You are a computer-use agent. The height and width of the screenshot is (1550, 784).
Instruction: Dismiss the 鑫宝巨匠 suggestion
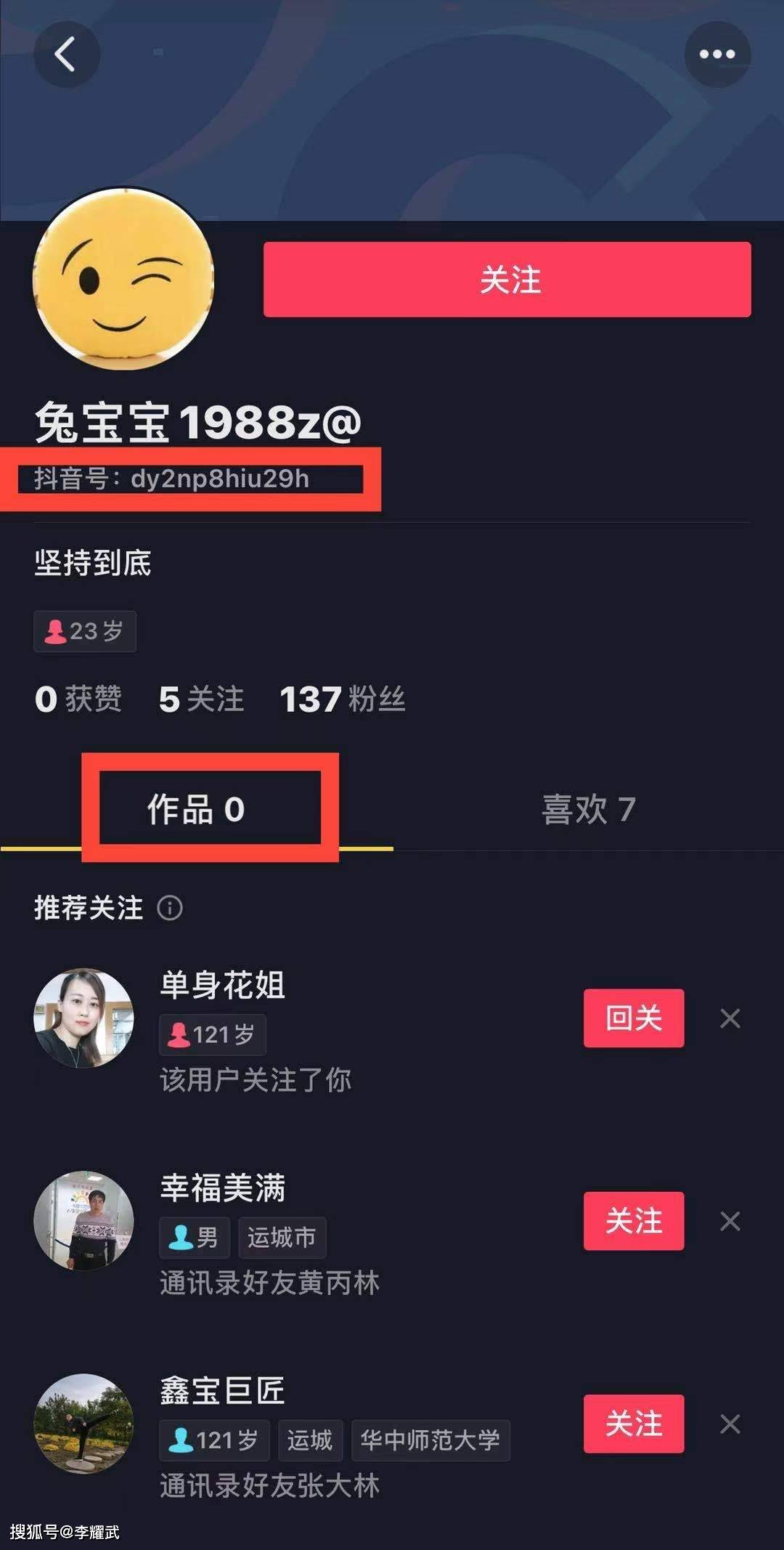tap(730, 1423)
